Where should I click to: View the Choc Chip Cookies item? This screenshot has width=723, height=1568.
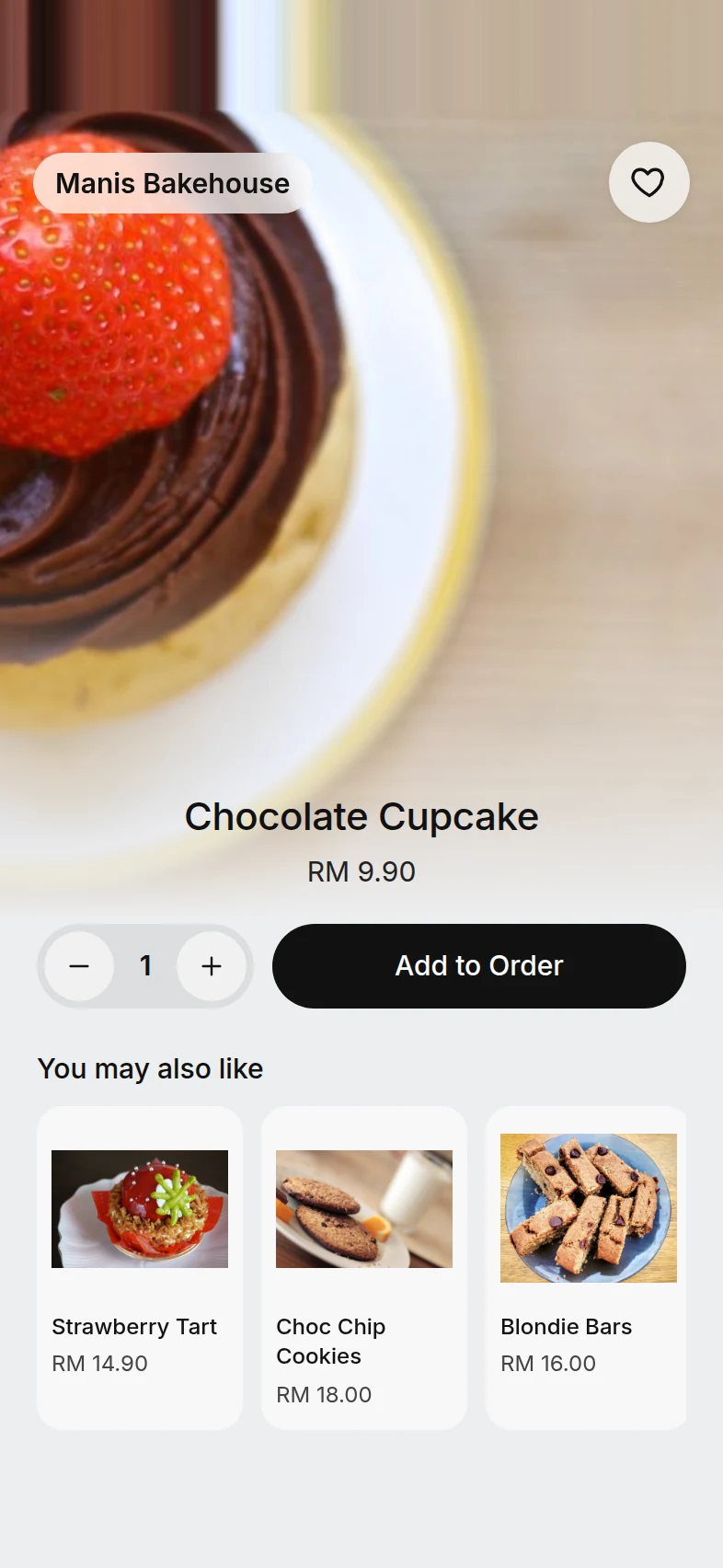364,1268
